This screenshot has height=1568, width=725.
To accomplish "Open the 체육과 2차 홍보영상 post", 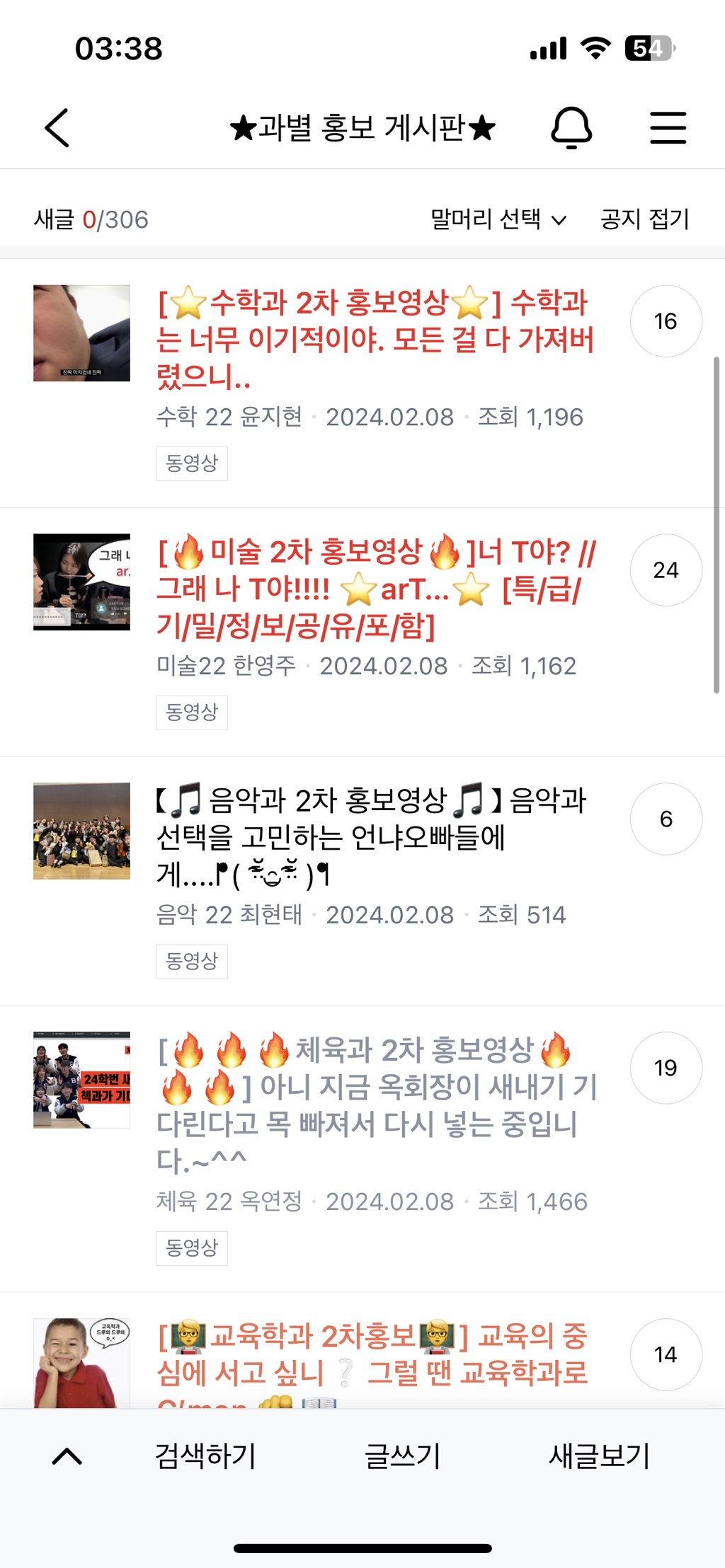I will point(375,1105).
